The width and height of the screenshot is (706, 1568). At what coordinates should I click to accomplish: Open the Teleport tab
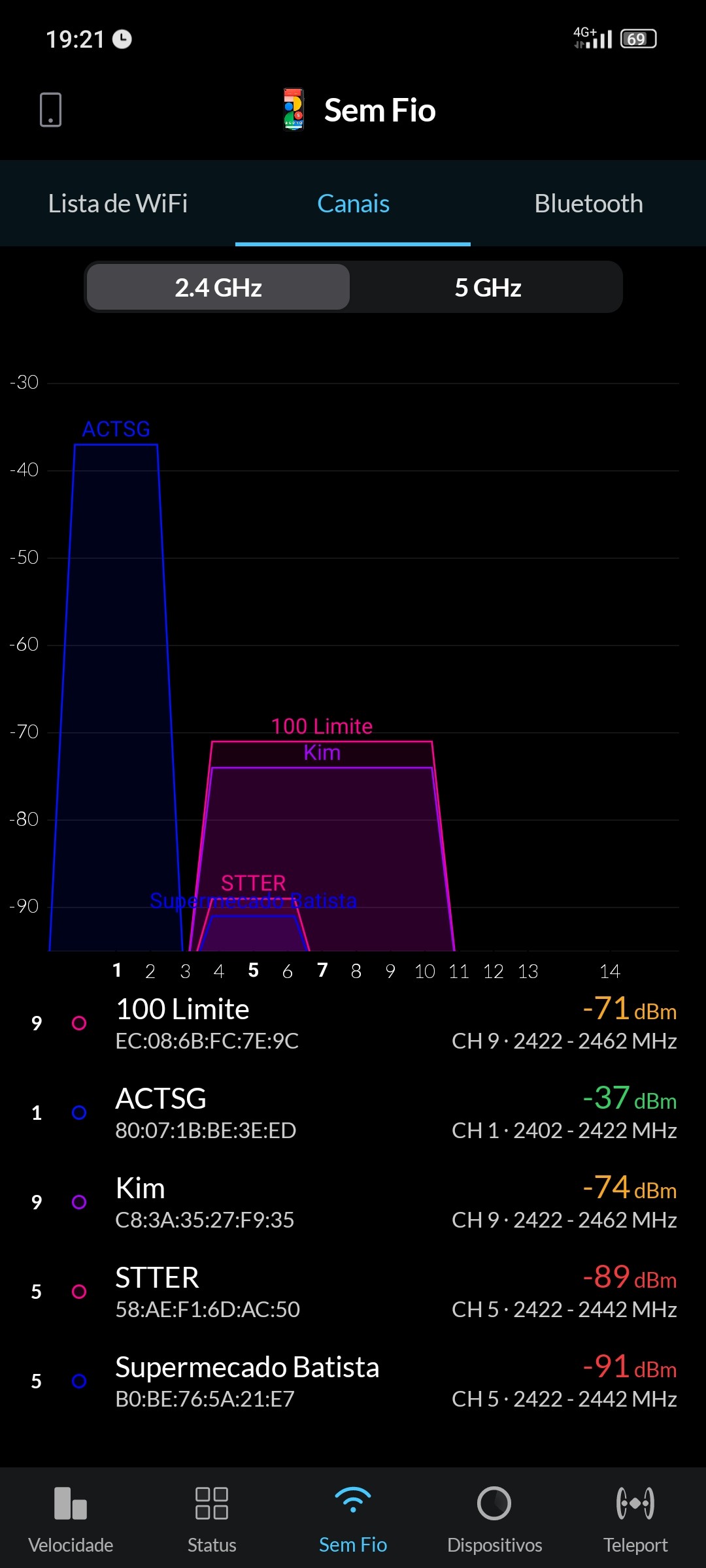(x=635, y=1518)
